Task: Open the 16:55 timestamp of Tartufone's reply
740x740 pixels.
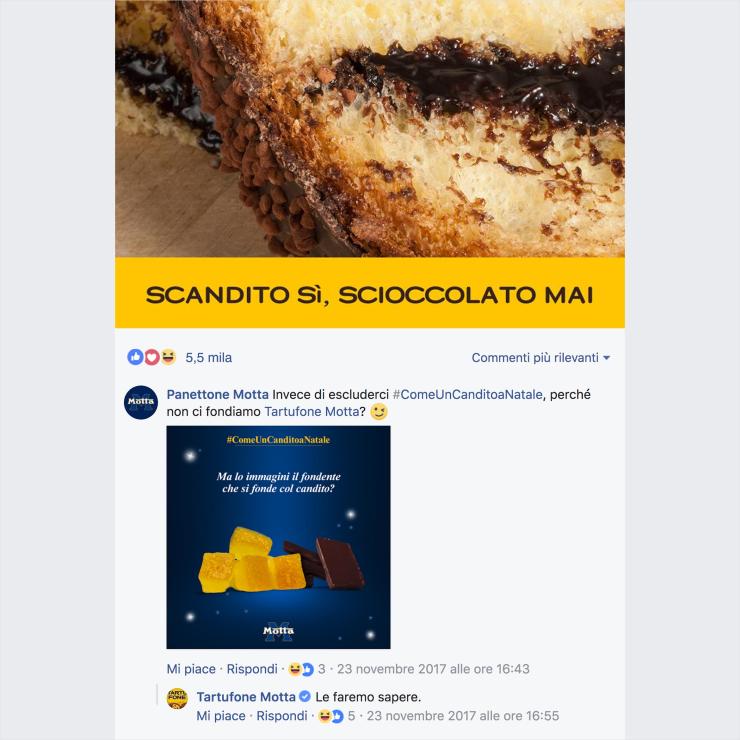Action: pos(463,716)
